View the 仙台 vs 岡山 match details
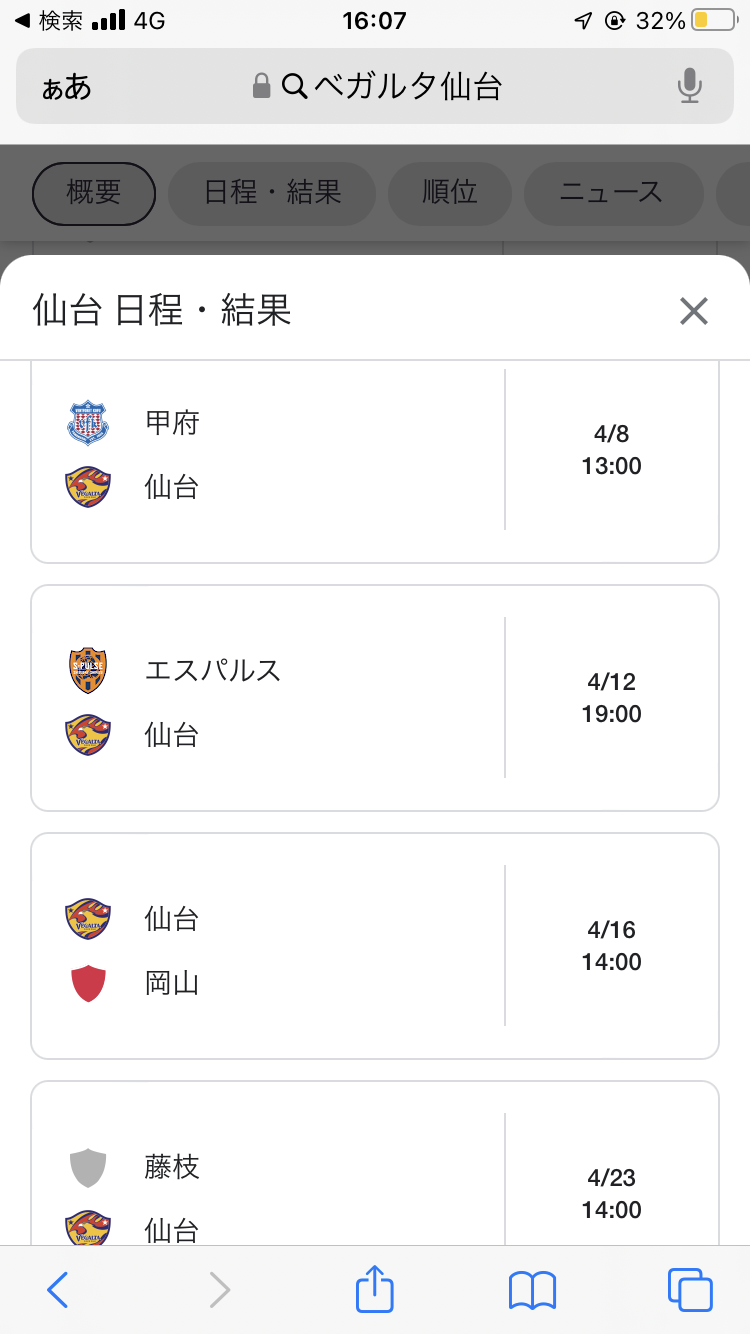 pos(375,946)
